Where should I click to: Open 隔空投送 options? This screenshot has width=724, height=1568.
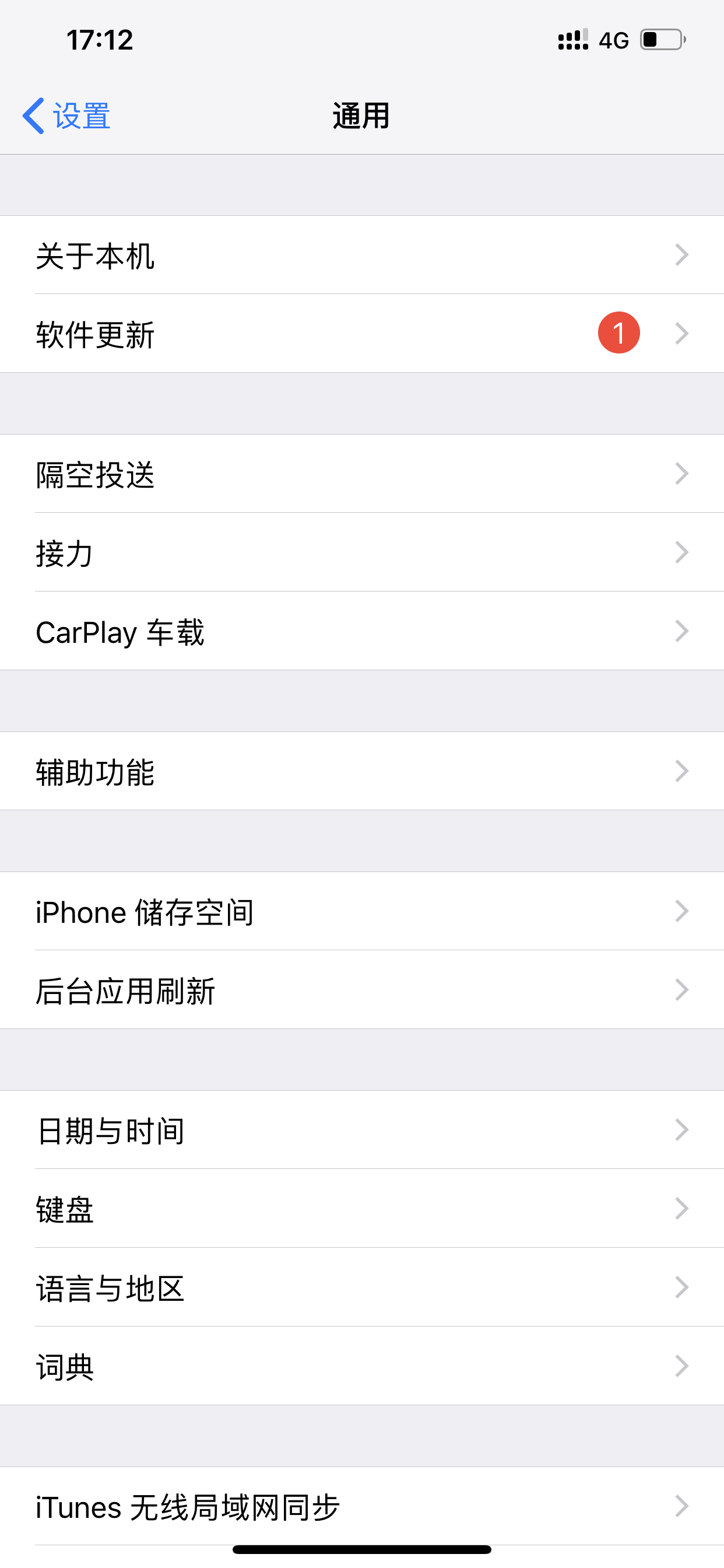pos(361,474)
